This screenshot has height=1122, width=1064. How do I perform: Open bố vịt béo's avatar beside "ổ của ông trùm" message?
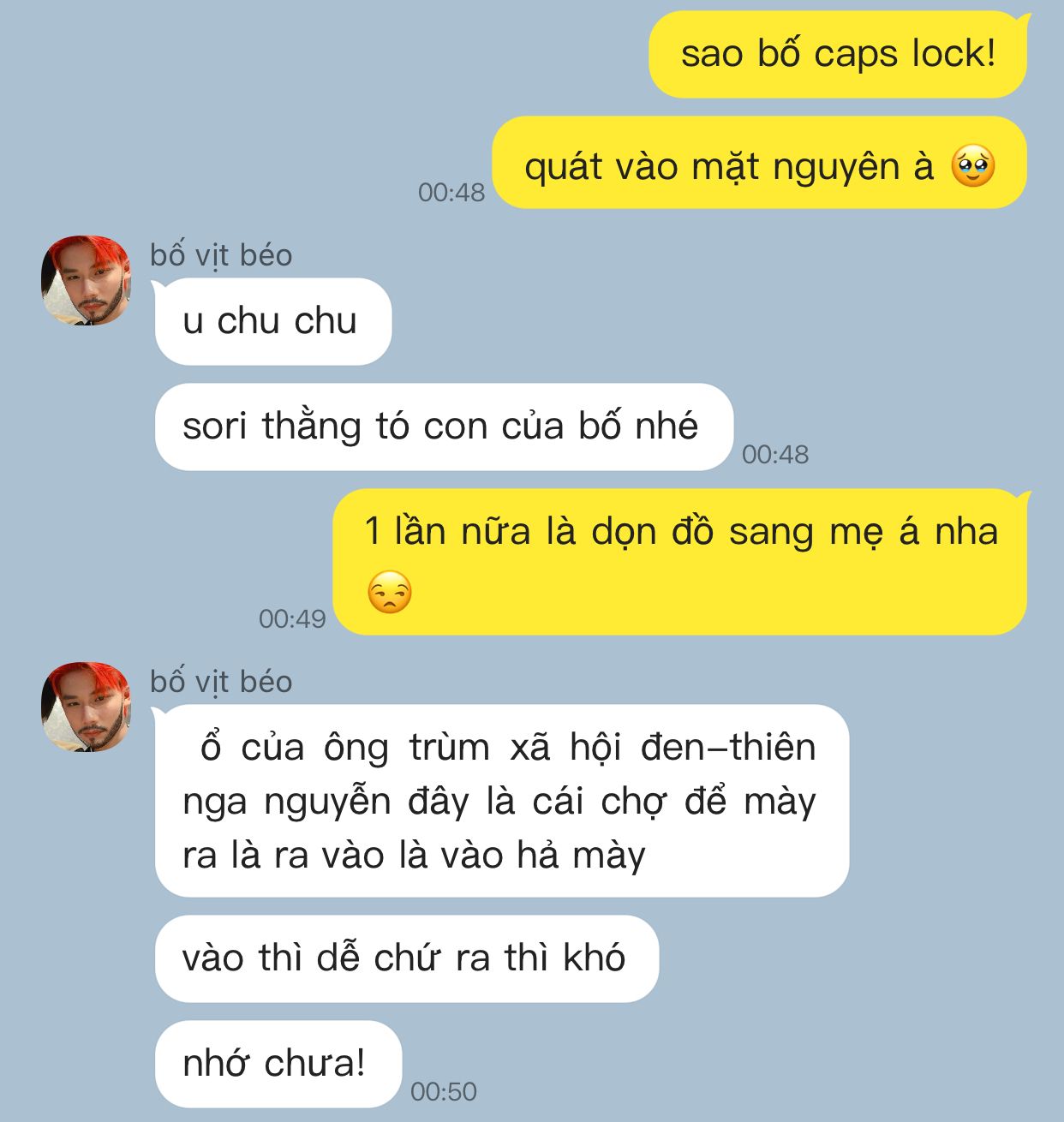(x=86, y=707)
